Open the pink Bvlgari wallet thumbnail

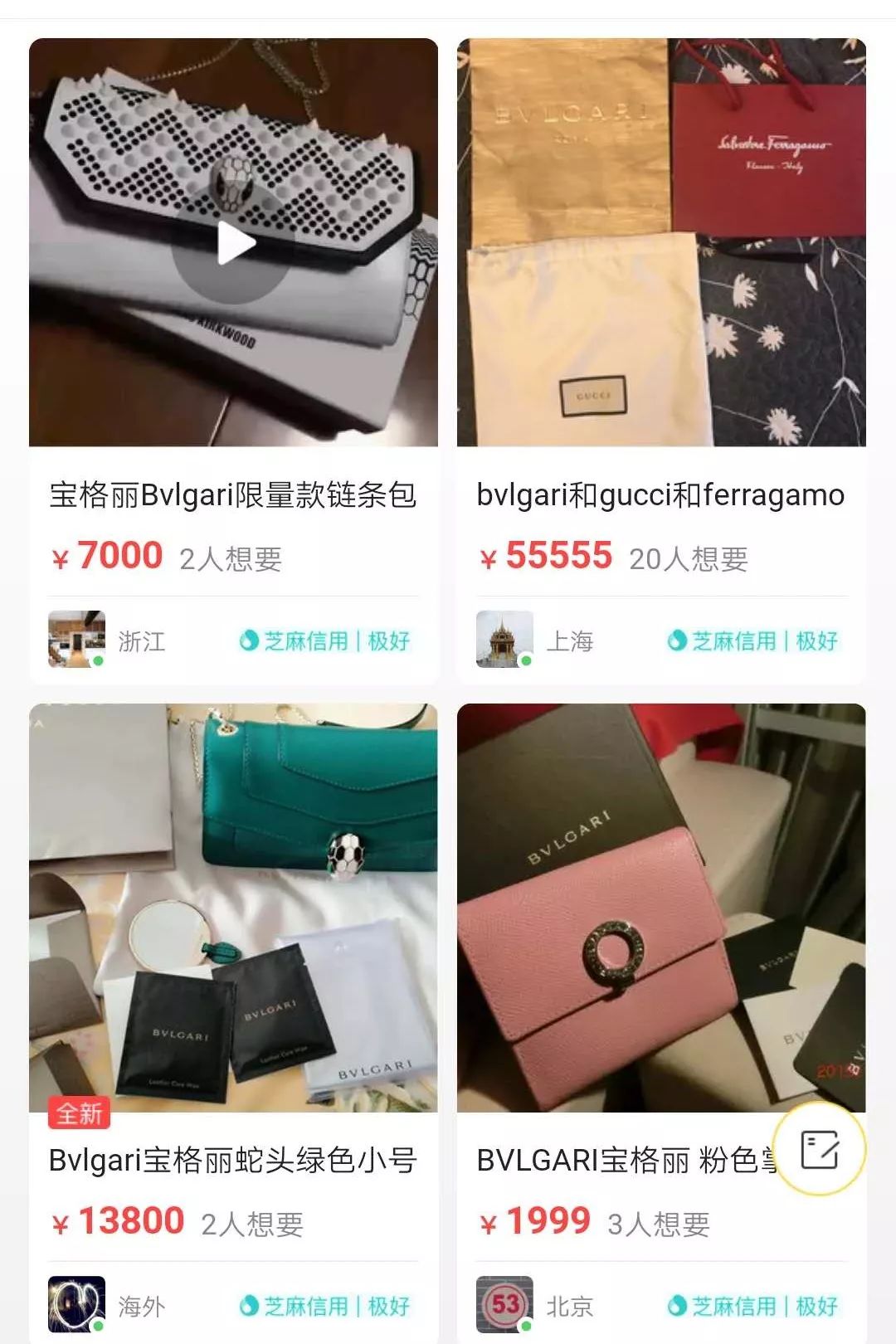pos(660,913)
